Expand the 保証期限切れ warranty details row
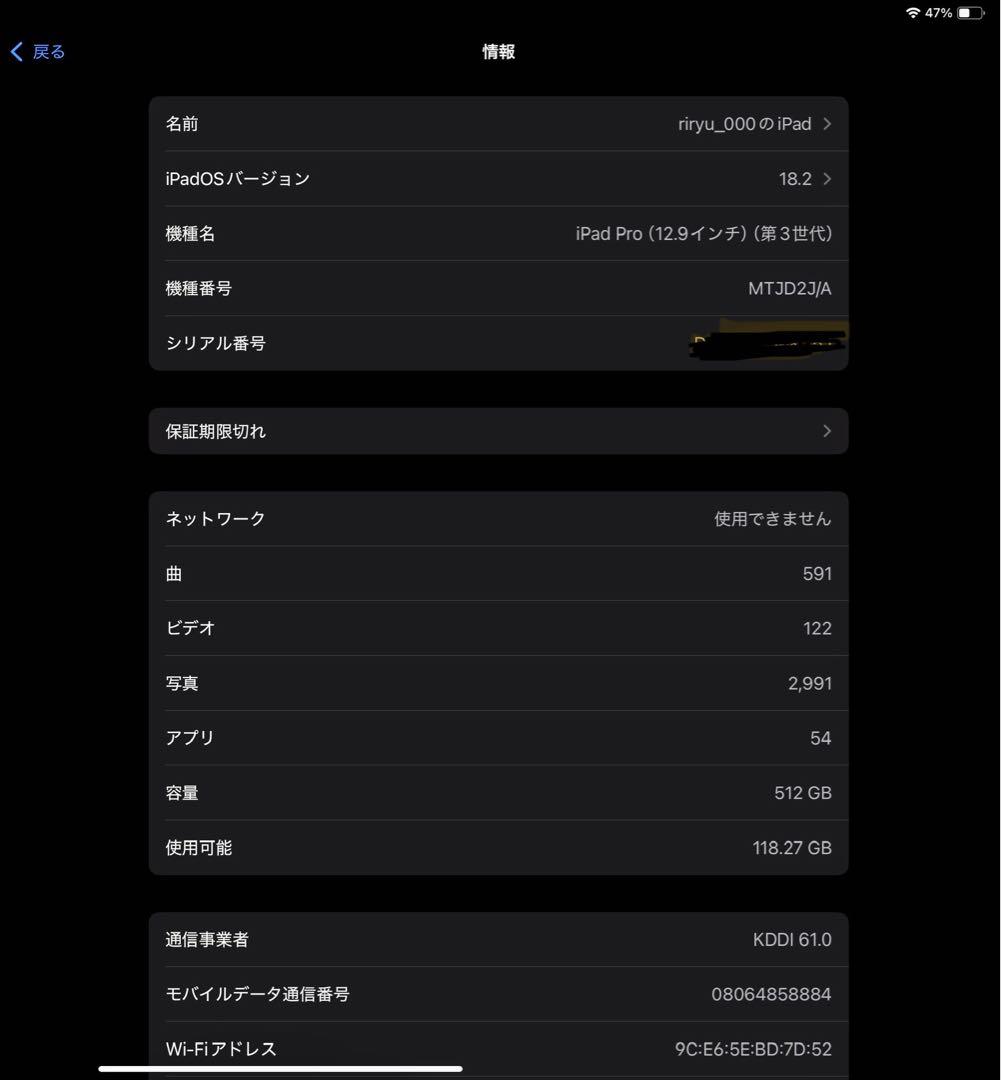The image size is (1001, 1080). pyautogui.click(x=498, y=431)
